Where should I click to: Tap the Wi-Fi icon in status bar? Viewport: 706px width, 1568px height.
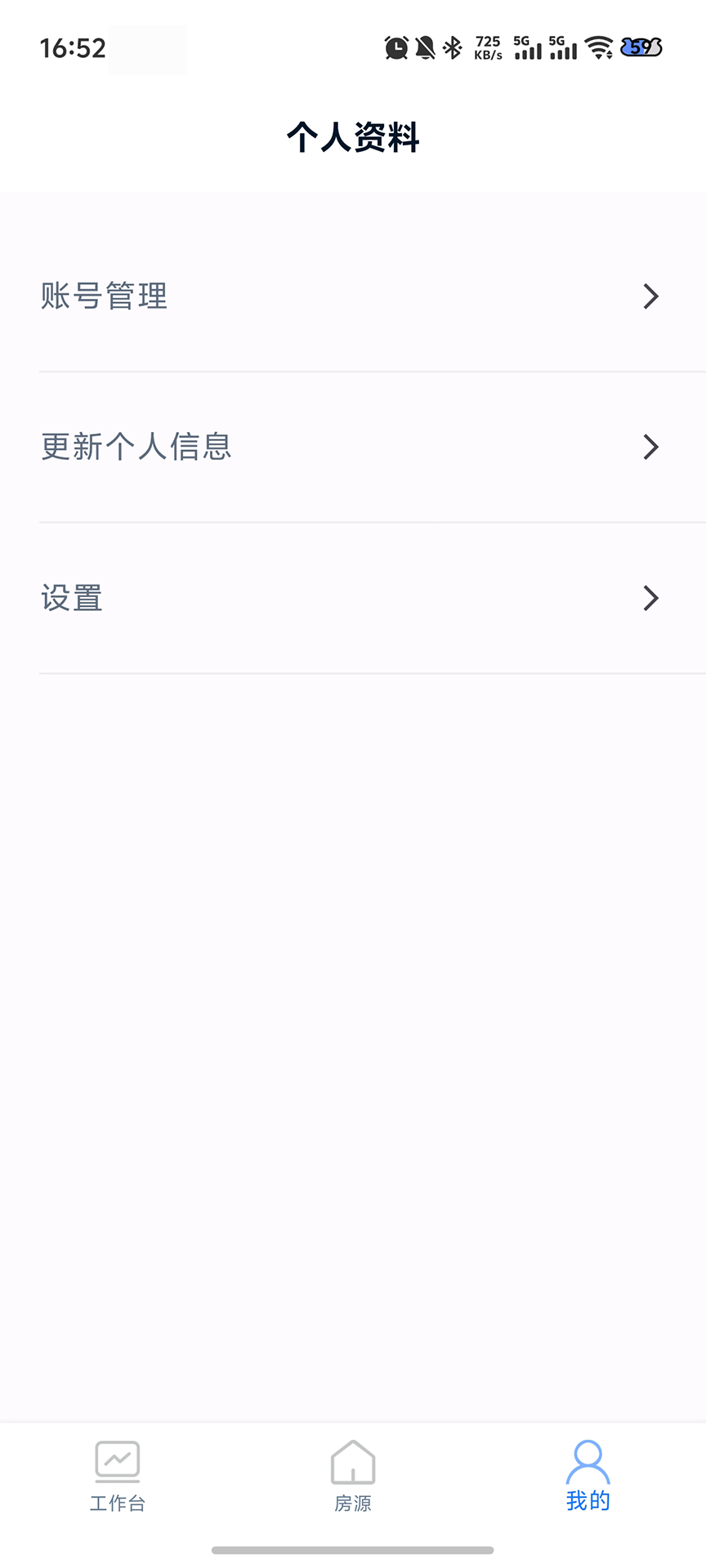(602, 47)
